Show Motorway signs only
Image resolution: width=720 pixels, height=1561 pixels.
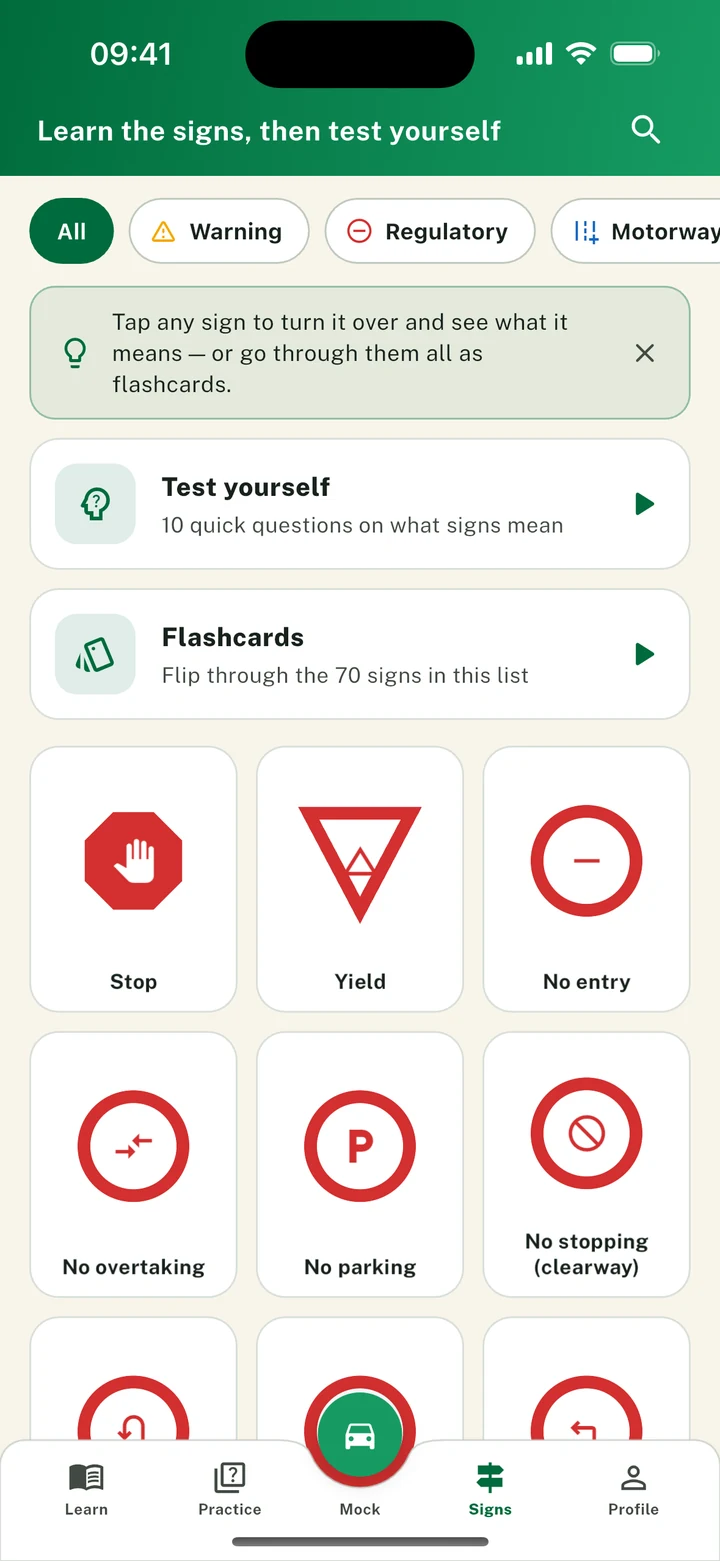[636, 232]
